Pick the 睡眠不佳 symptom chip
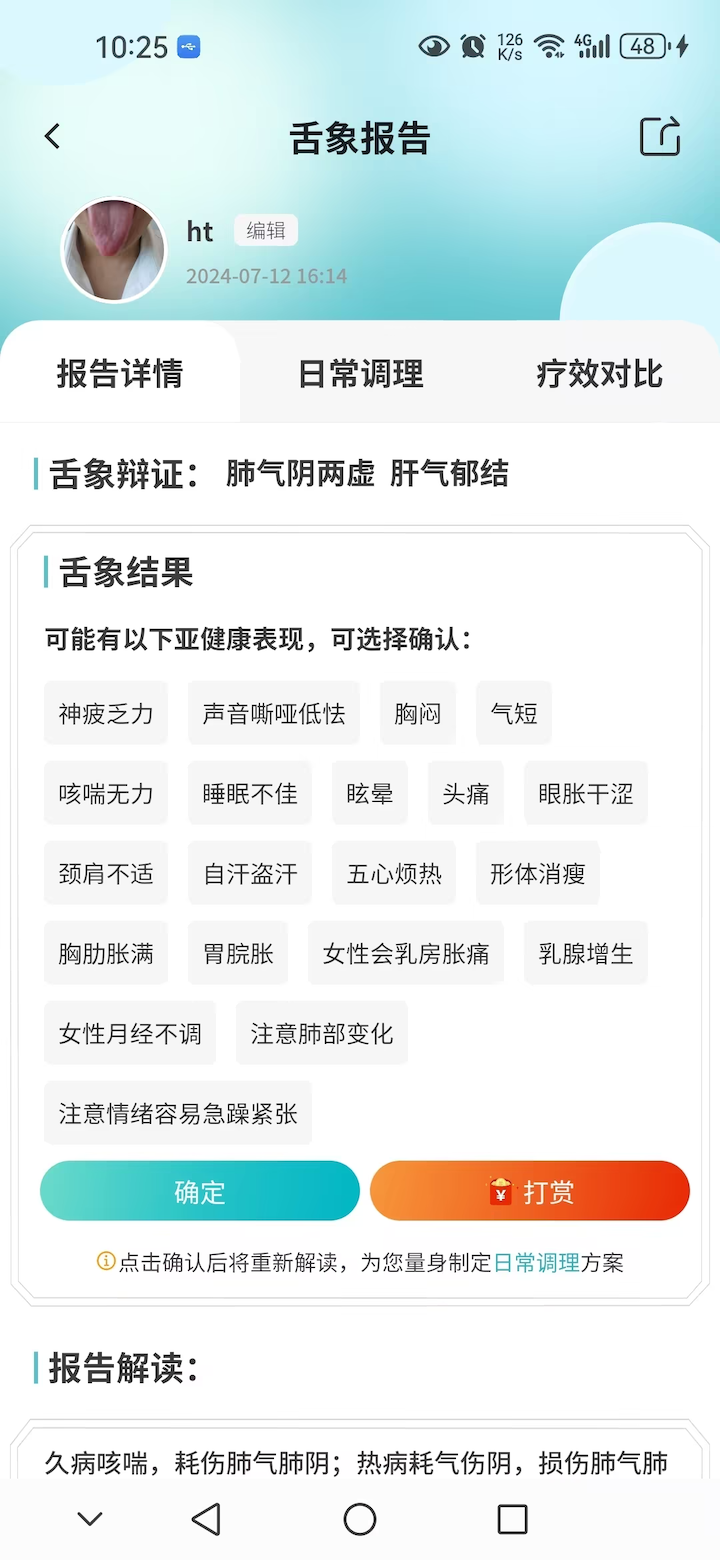This screenshot has width=720, height=1560. coord(250,793)
